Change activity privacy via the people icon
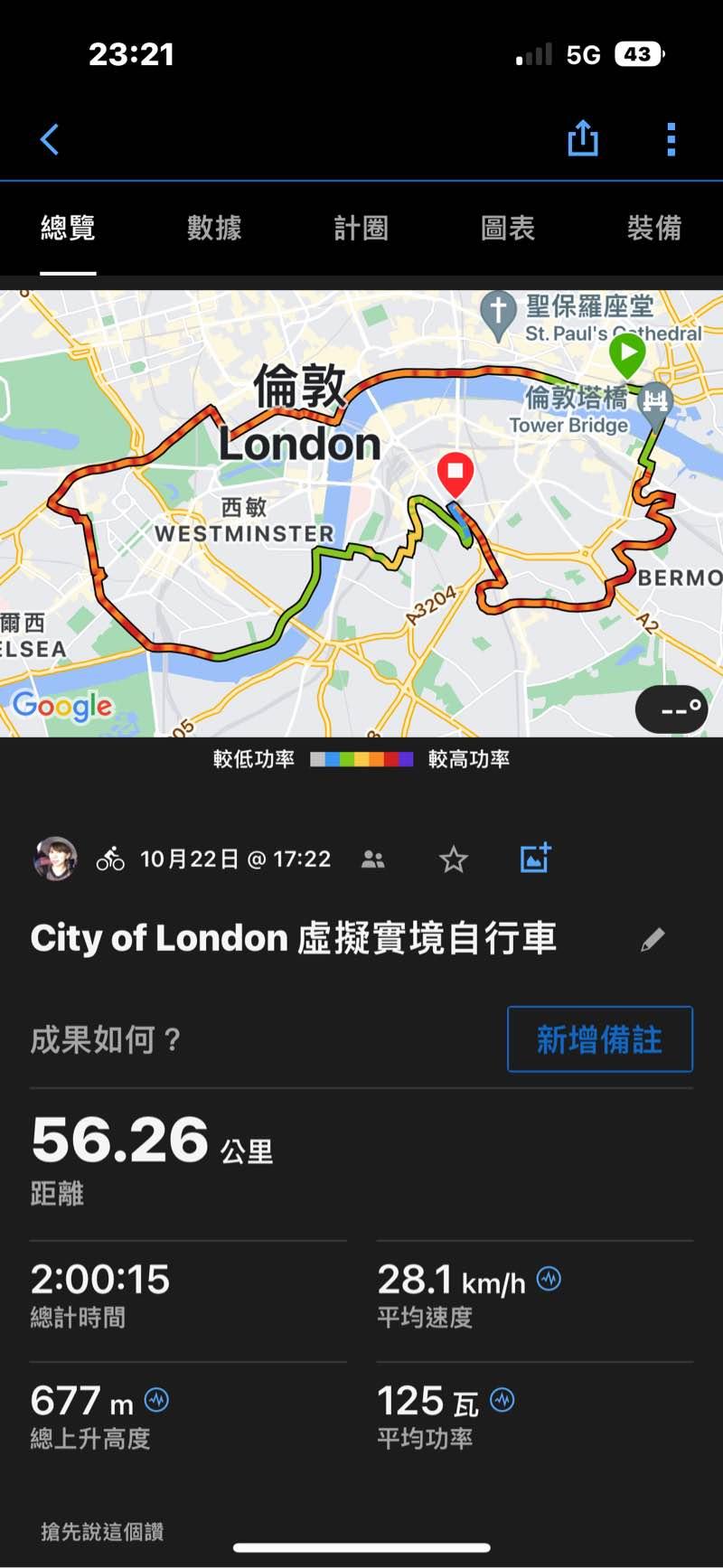Screen dimensions: 723x1568 pos(373,859)
